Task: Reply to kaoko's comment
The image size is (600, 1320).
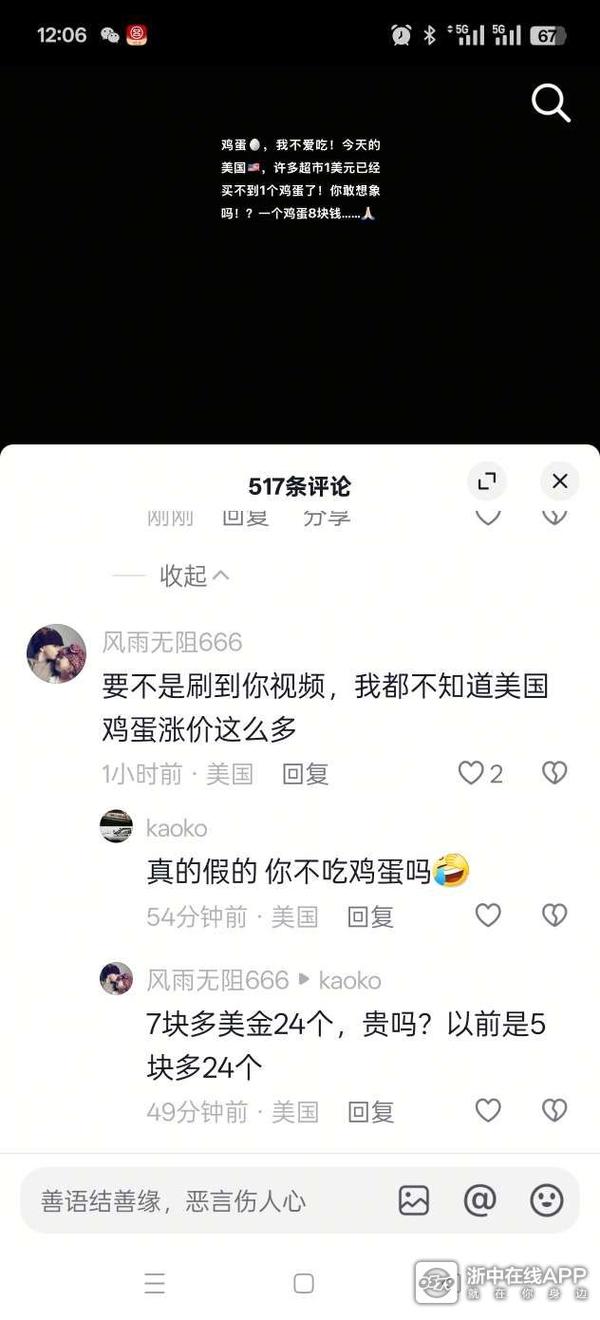Action: [370, 917]
